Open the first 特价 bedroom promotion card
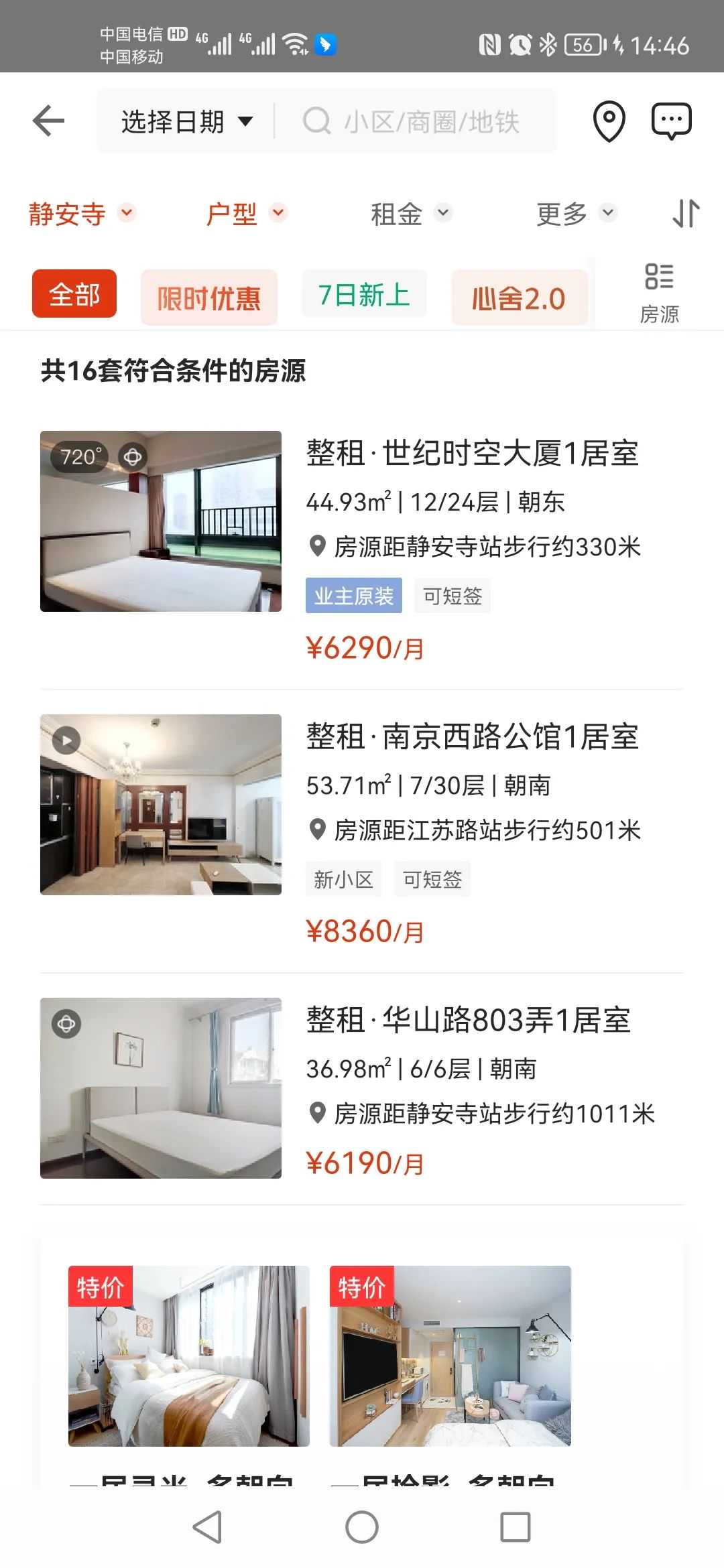This screenshot has height=1568, width=724. [189, 1356]
